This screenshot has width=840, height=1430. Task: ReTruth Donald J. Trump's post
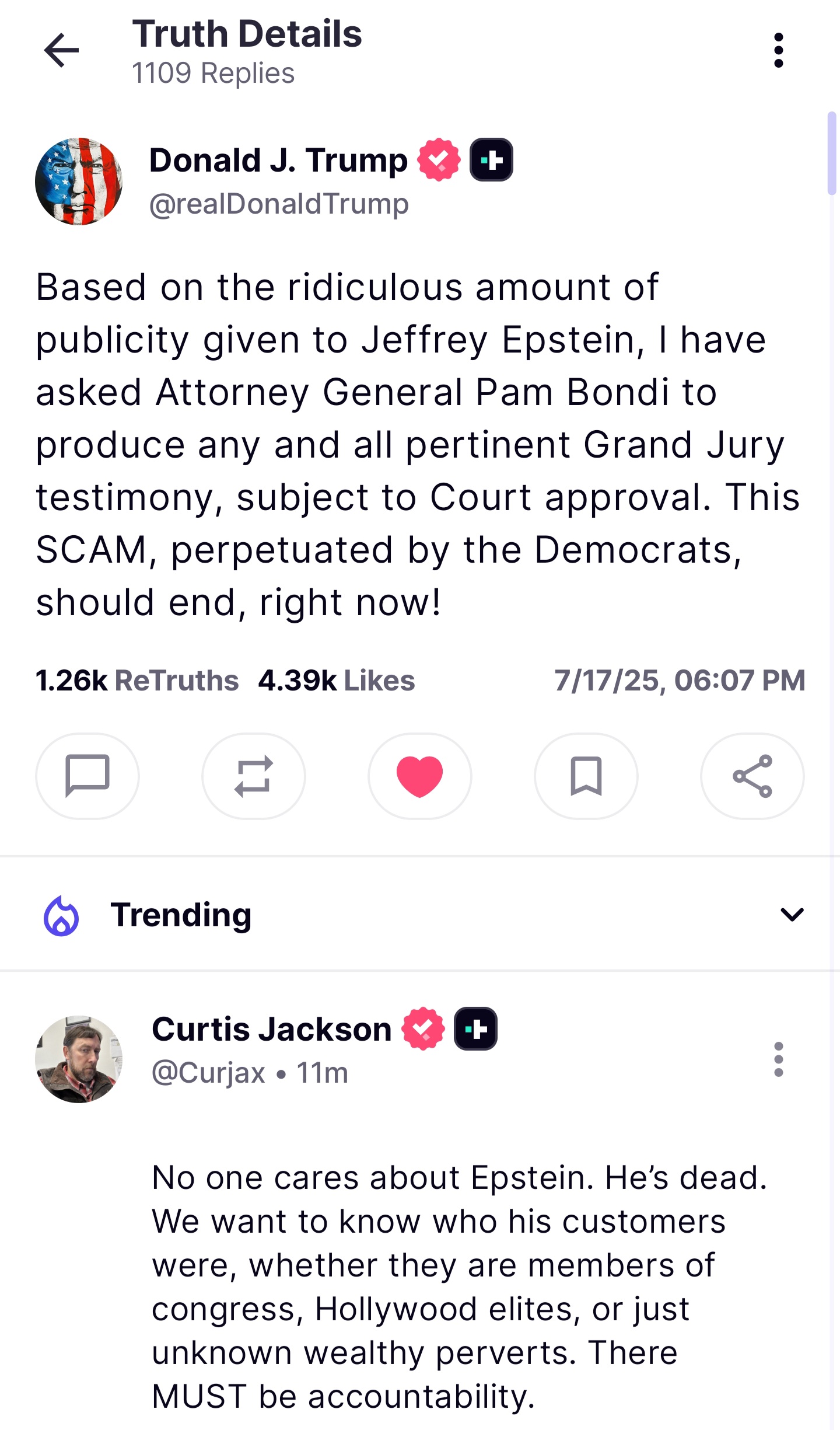254,776
